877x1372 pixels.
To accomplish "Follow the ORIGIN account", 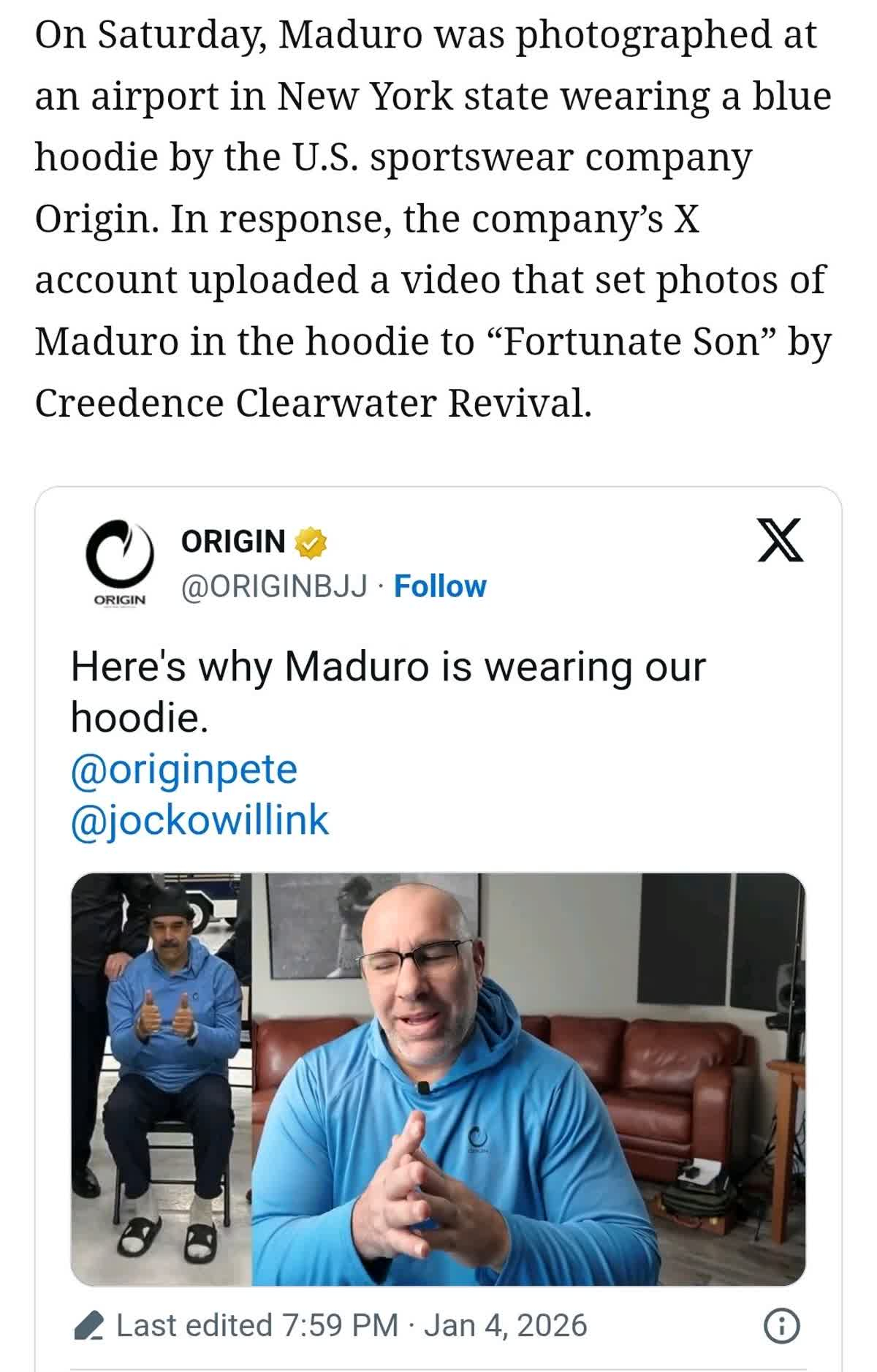I will click(x=440, y=586).
